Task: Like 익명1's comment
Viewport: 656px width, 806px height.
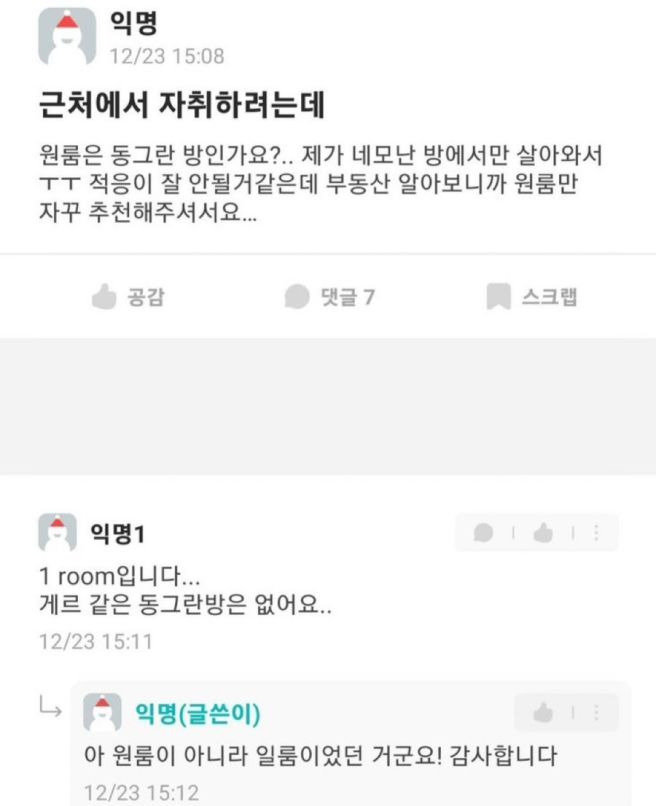Action: pyautogui.click(x=543, y=534)
